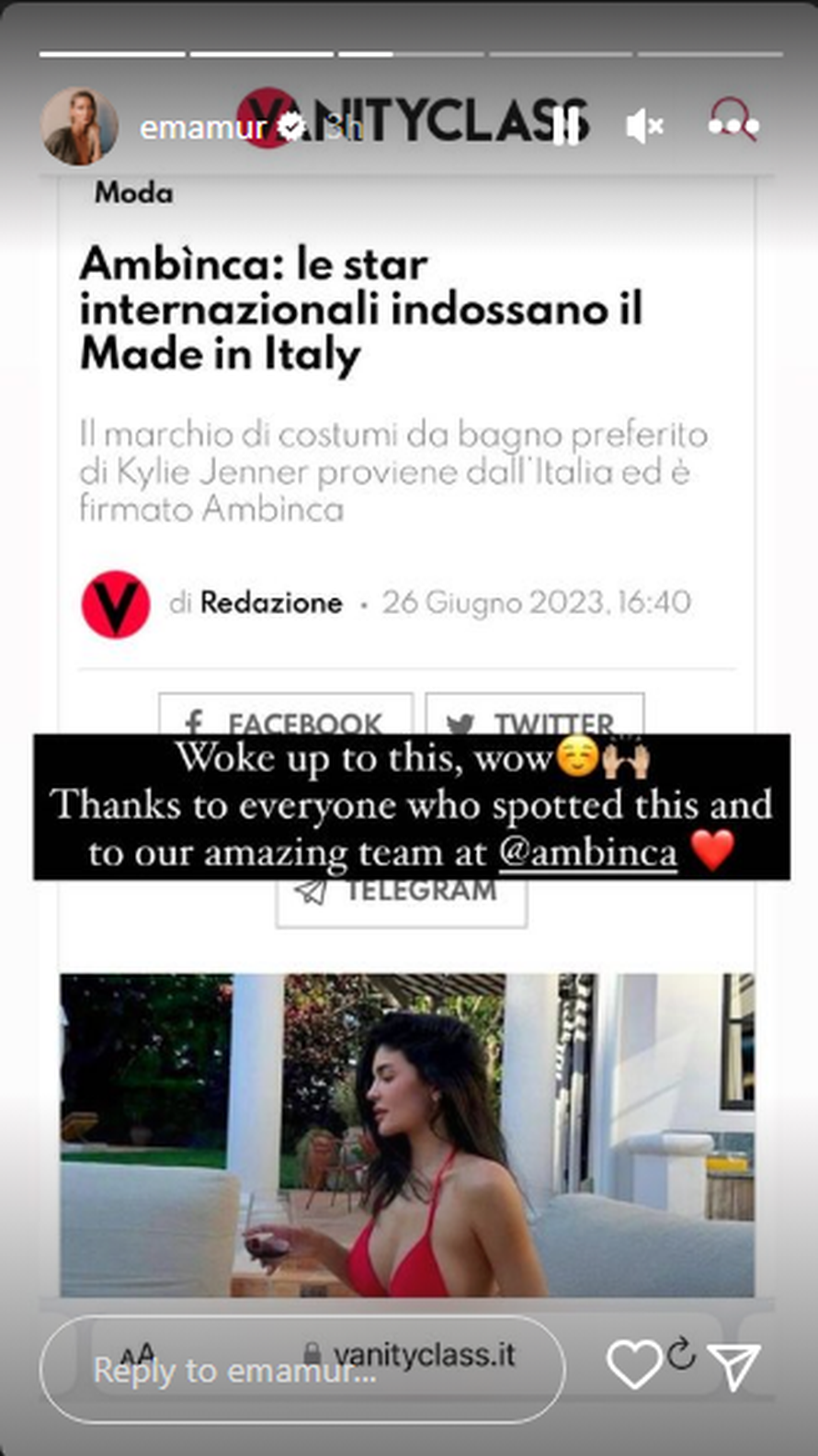Viewport: 818px width, 1456px height.
Task: Tap the first story progress bar
Action: click(x=109, y=57)
